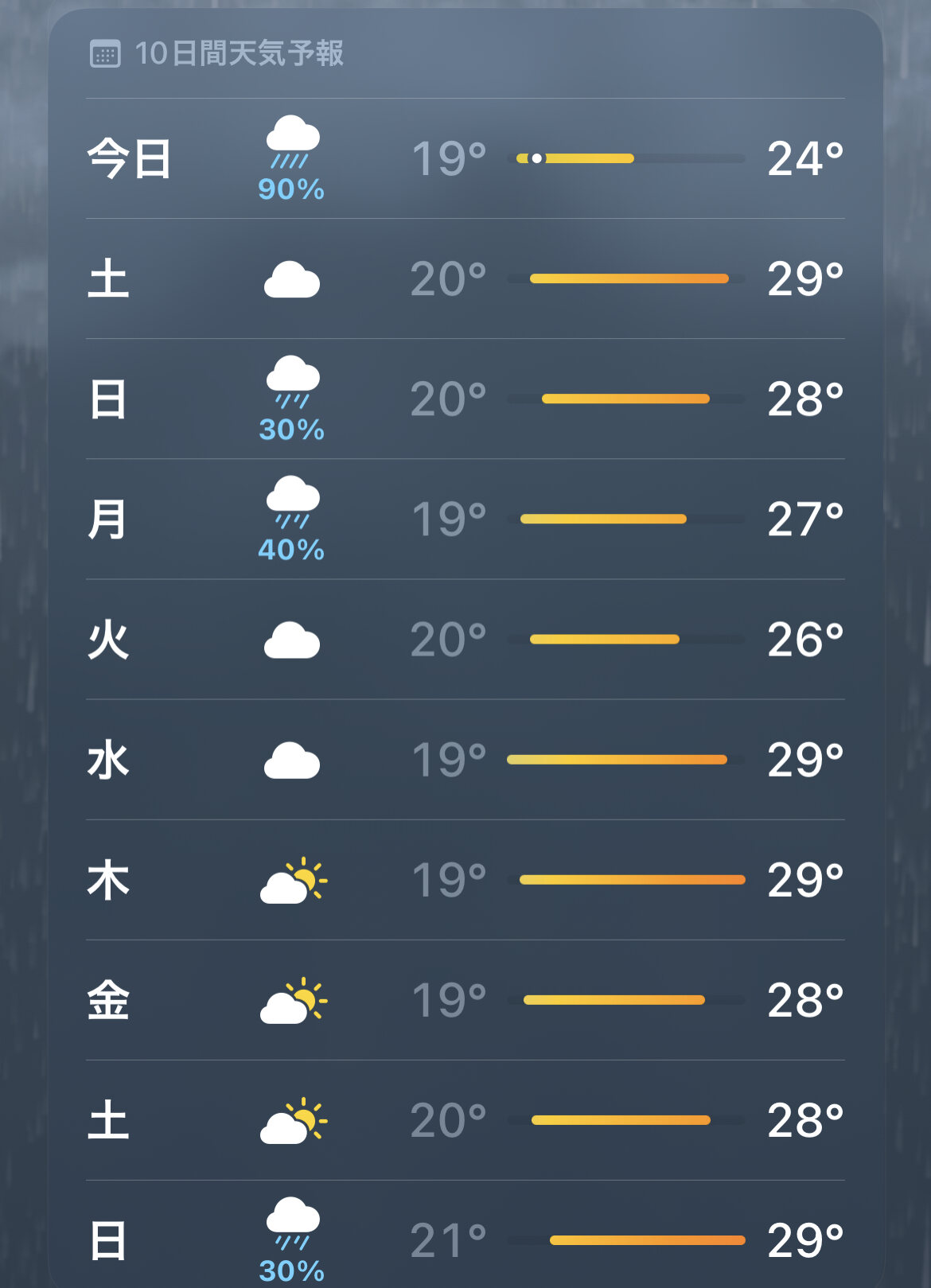Open Tuesday 火 forecast row
This screenshot has height=1288, width=931.
(465, 640)
